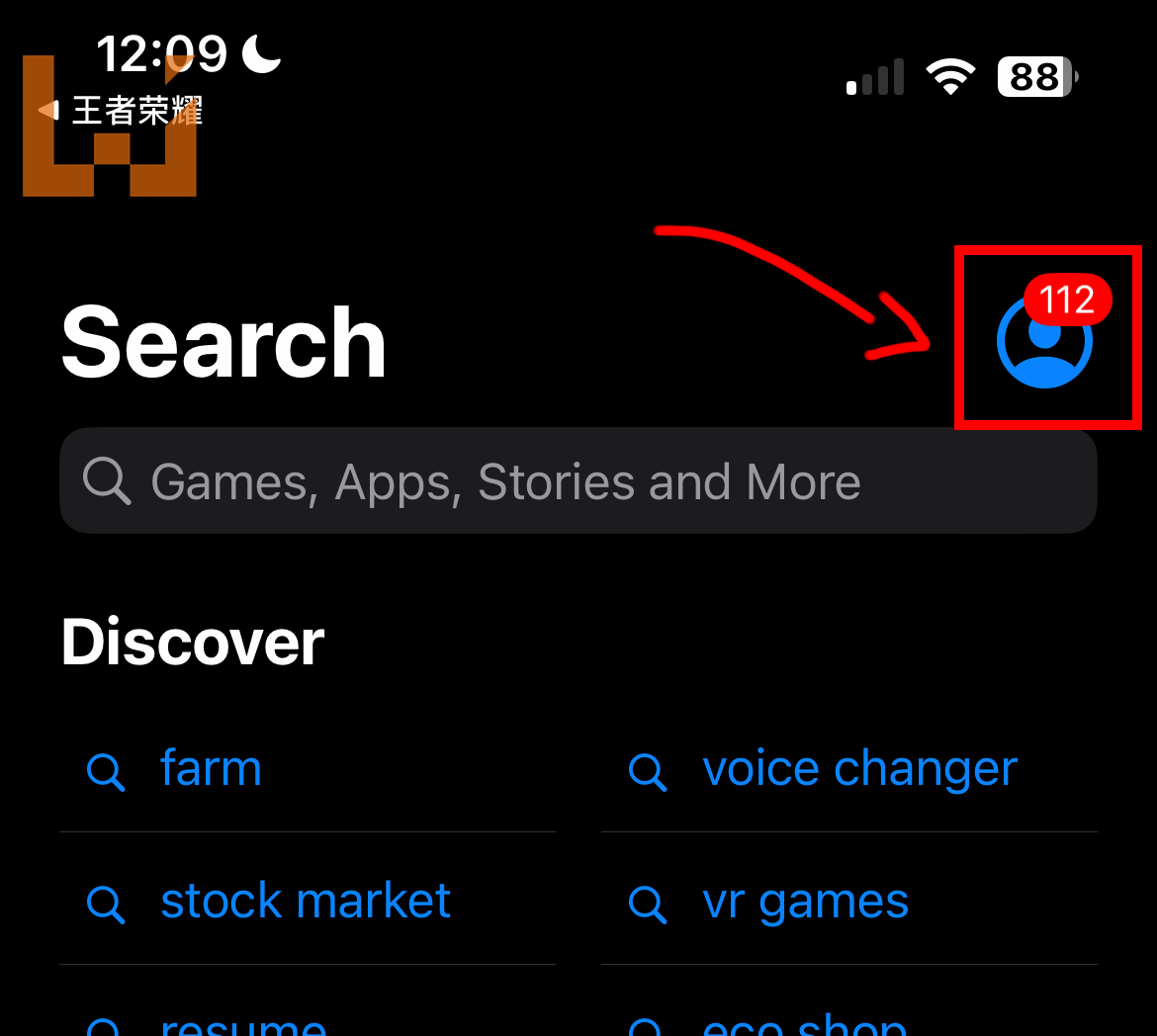This screenshot has height=1036, width=1157.
Task: Open stock market search suggestion
Action: tap(305, 902)
